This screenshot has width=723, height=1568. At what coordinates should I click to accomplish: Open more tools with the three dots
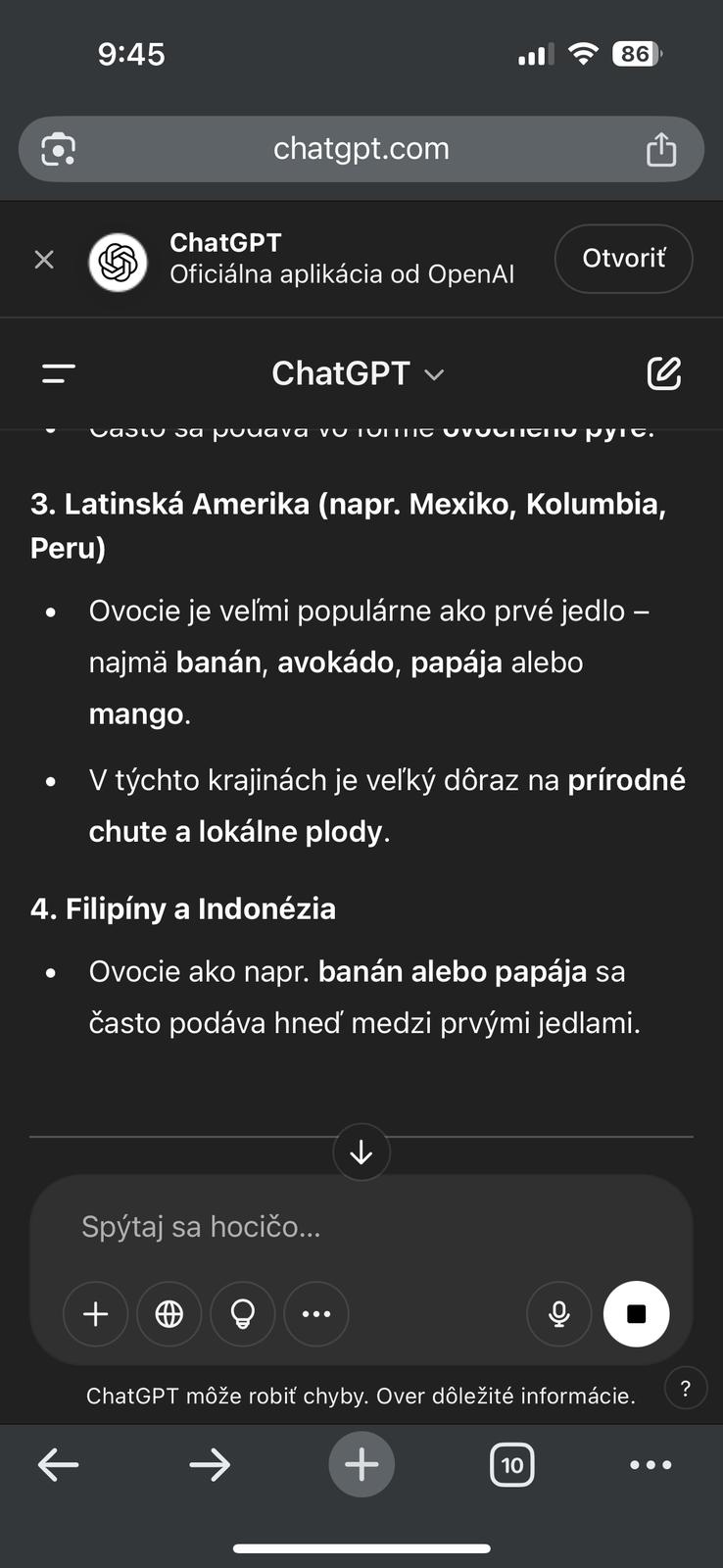[316, 1314]
